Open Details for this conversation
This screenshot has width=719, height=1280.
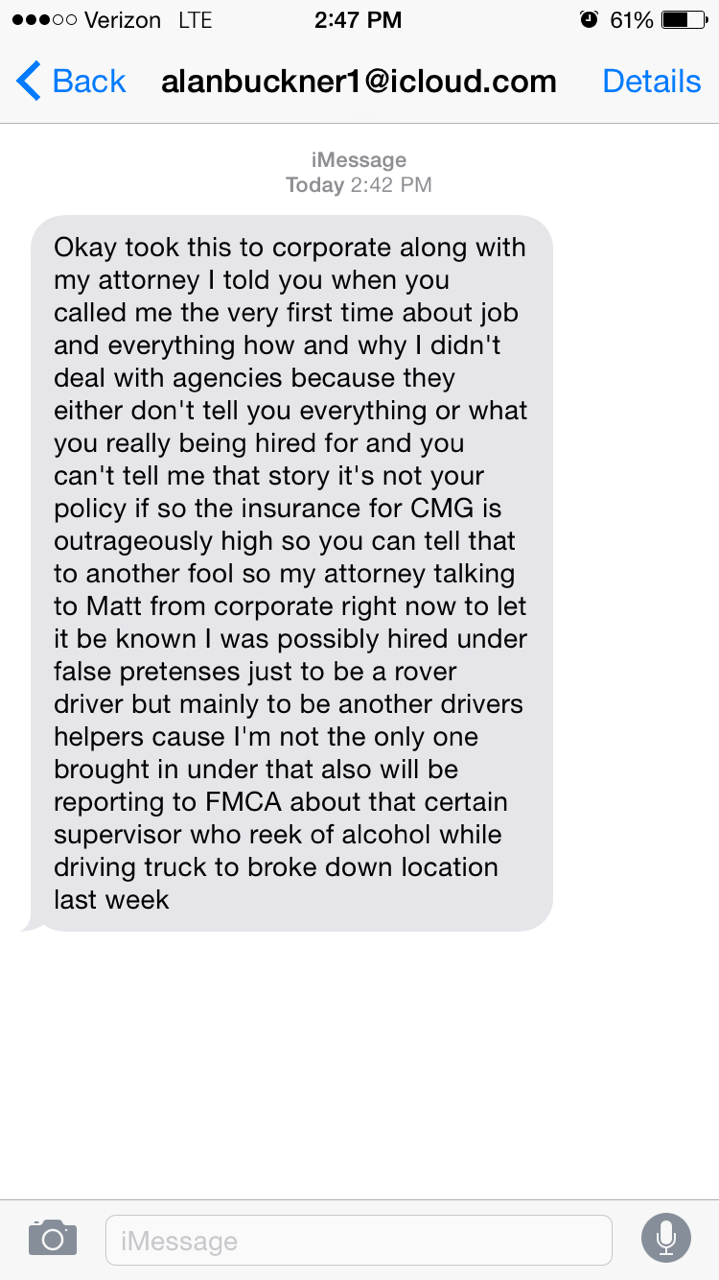pos(651,81)
